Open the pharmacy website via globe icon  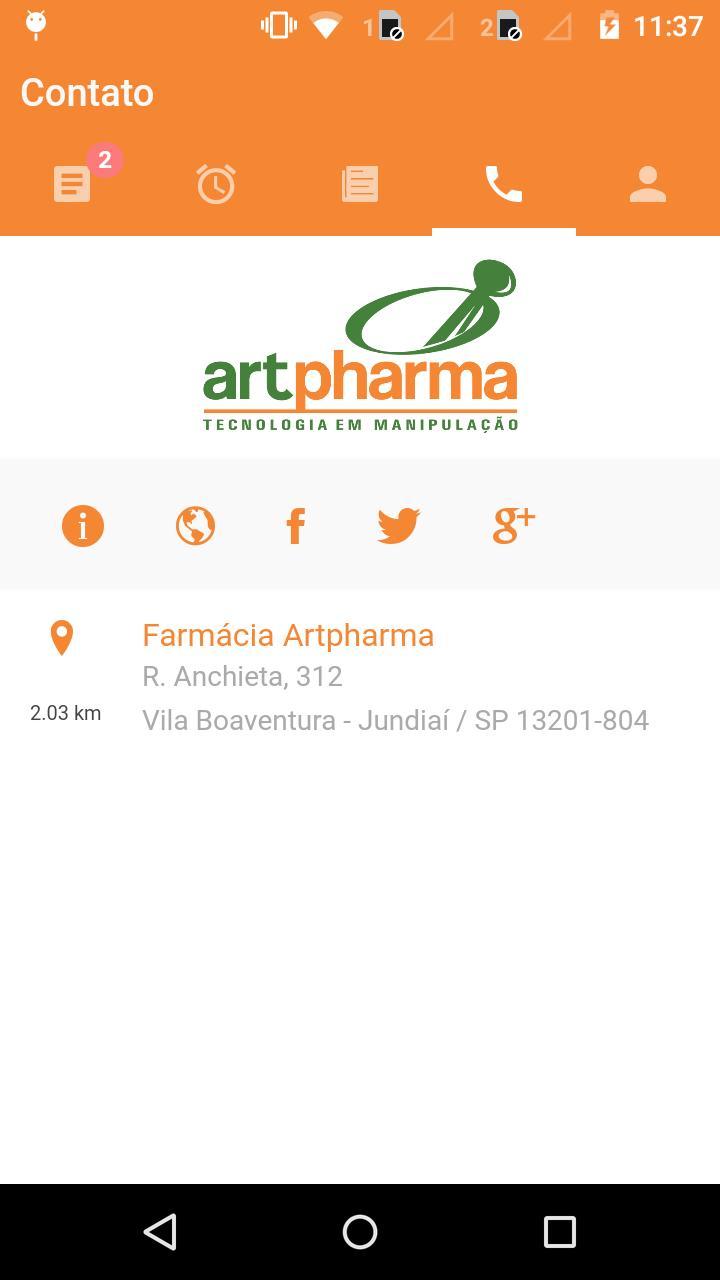click(x=195, y=524)
